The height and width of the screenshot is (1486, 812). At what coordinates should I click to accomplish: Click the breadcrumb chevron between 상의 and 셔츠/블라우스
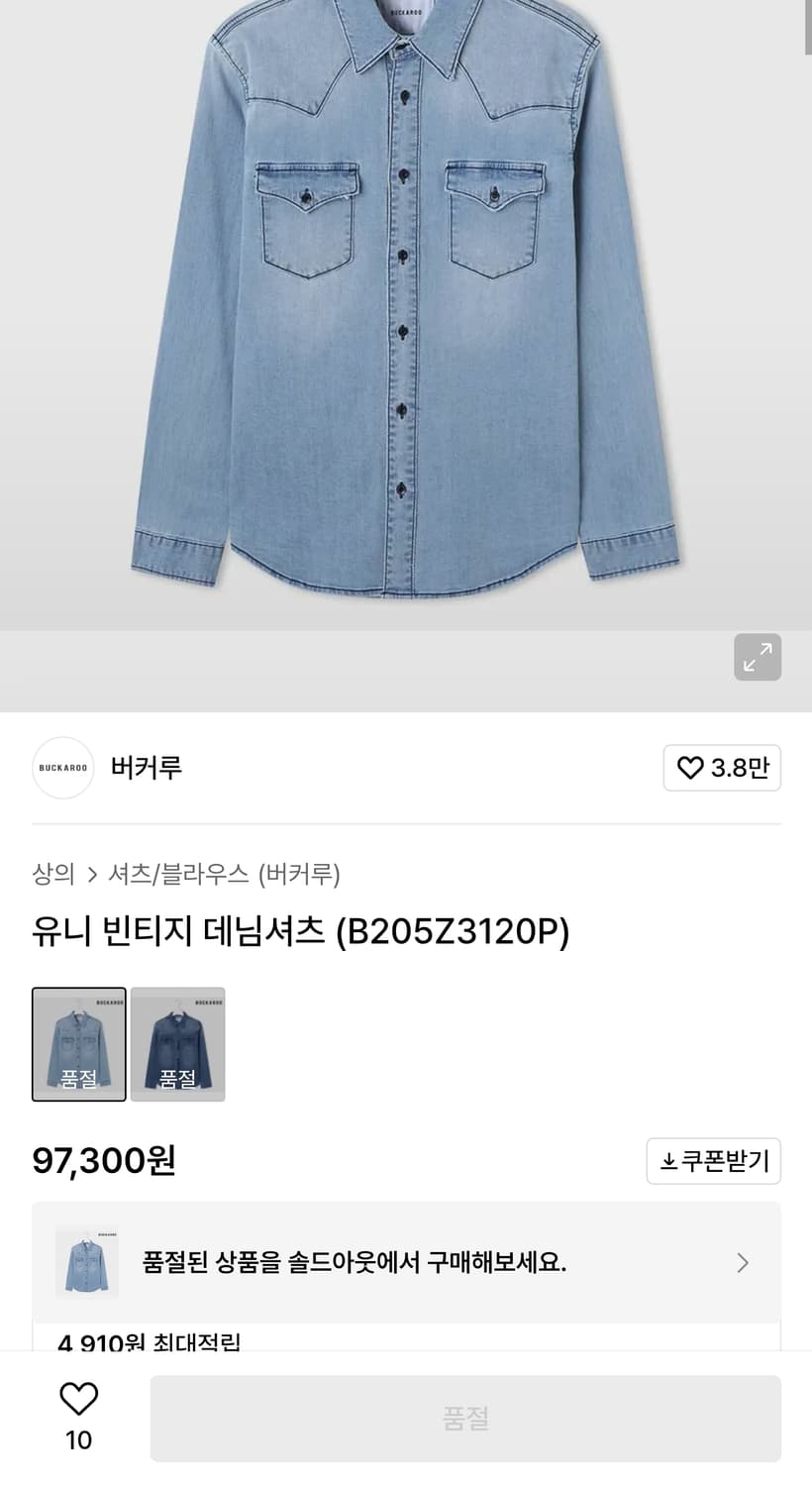point(92,875)
